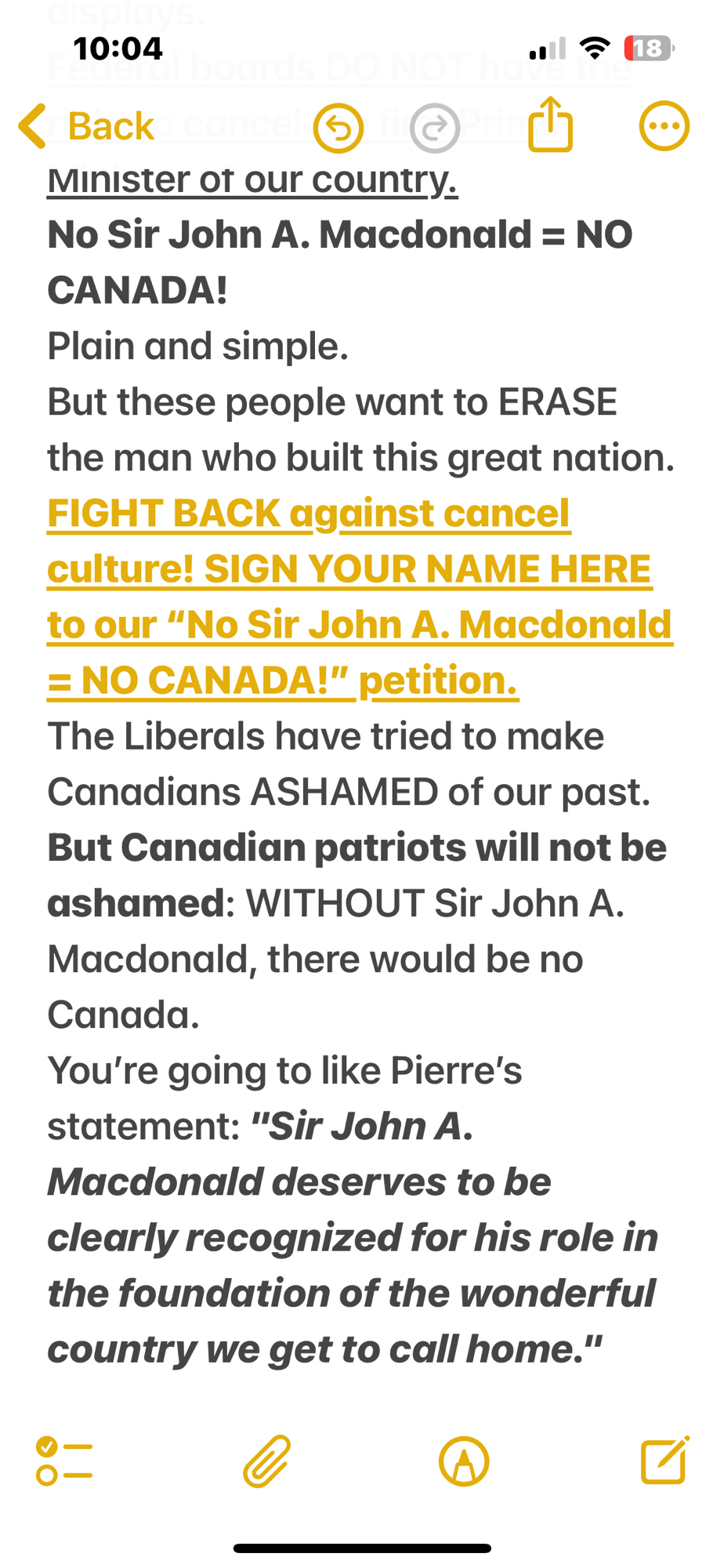Attach a file with the paperclip
Screen dimensions: 724x1568
coord(266,1461)
